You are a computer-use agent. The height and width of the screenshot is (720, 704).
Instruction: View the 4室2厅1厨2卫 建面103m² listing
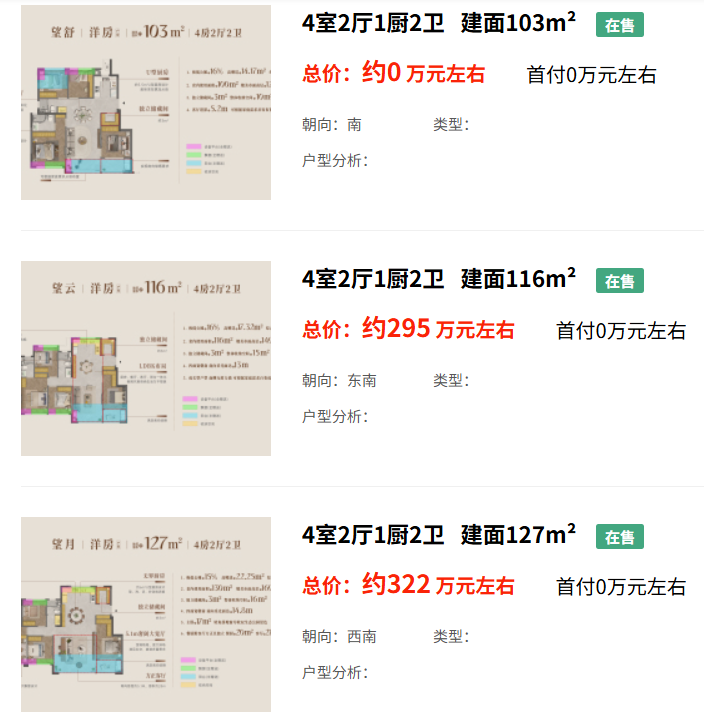(x=439, y=23)
